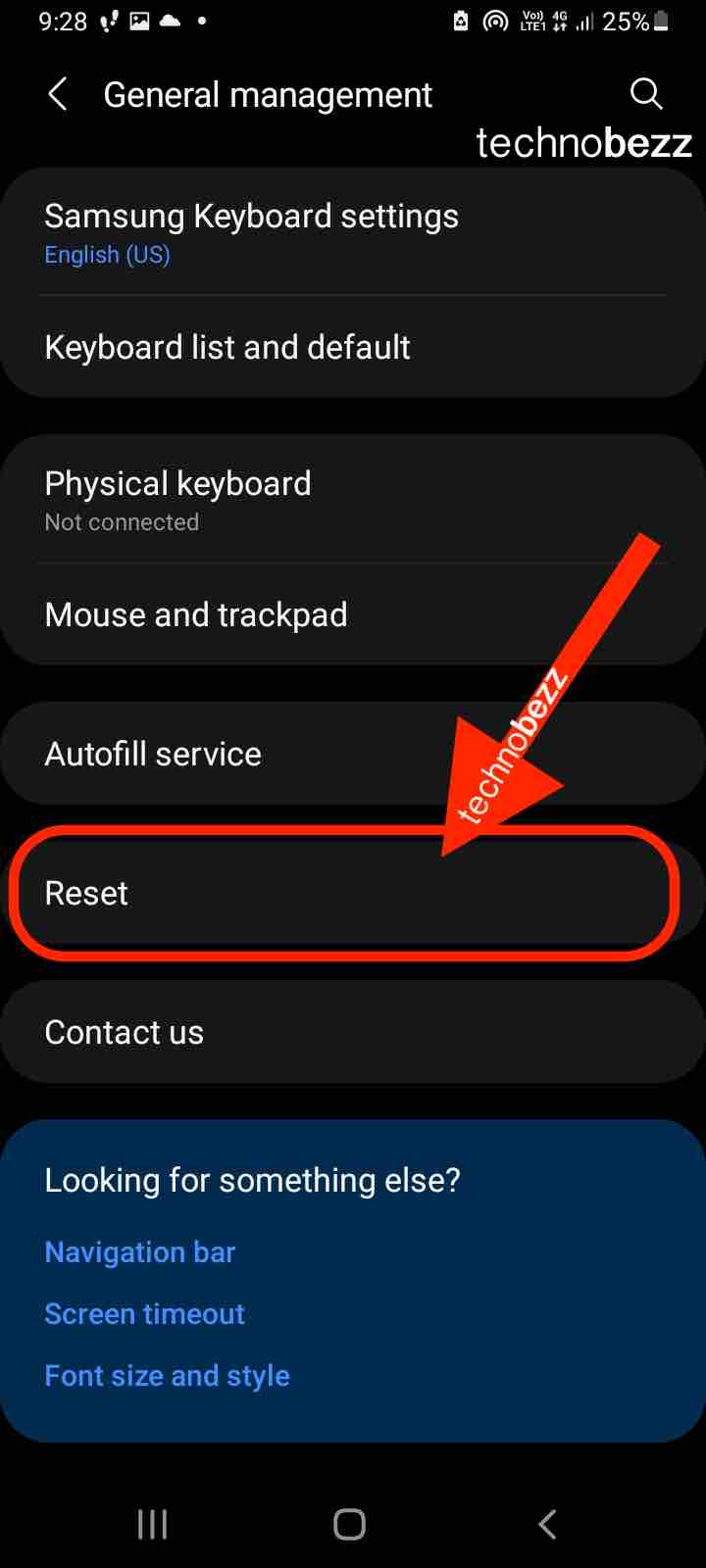706x1568 pixels.
Task: Open the search icon in settings
Action: point(646,94)
